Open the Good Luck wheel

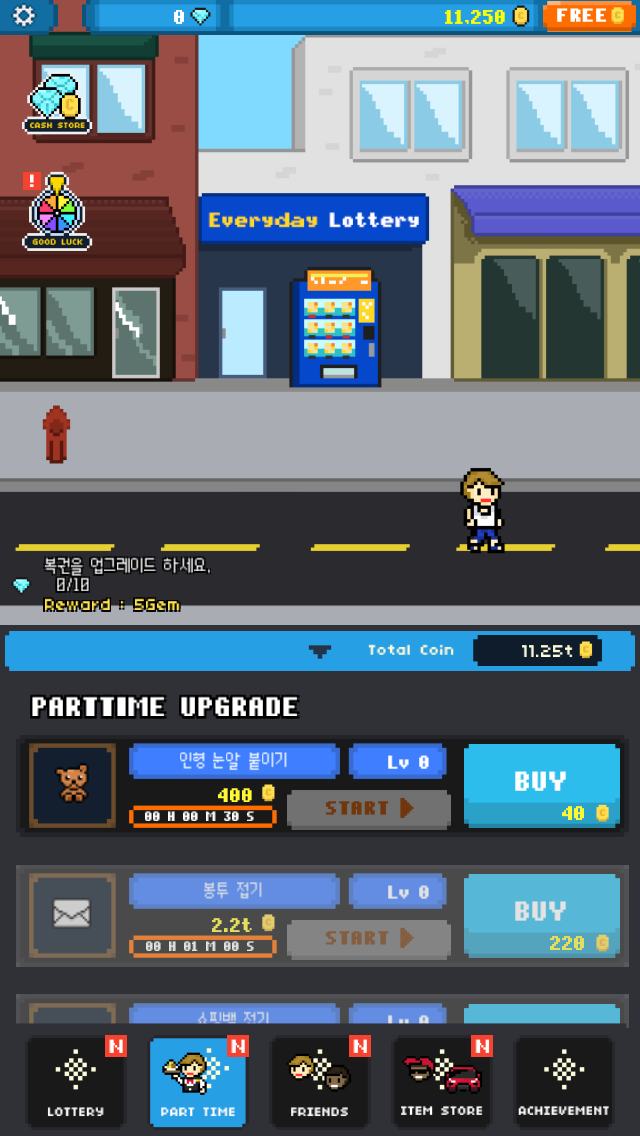point(57,213)
